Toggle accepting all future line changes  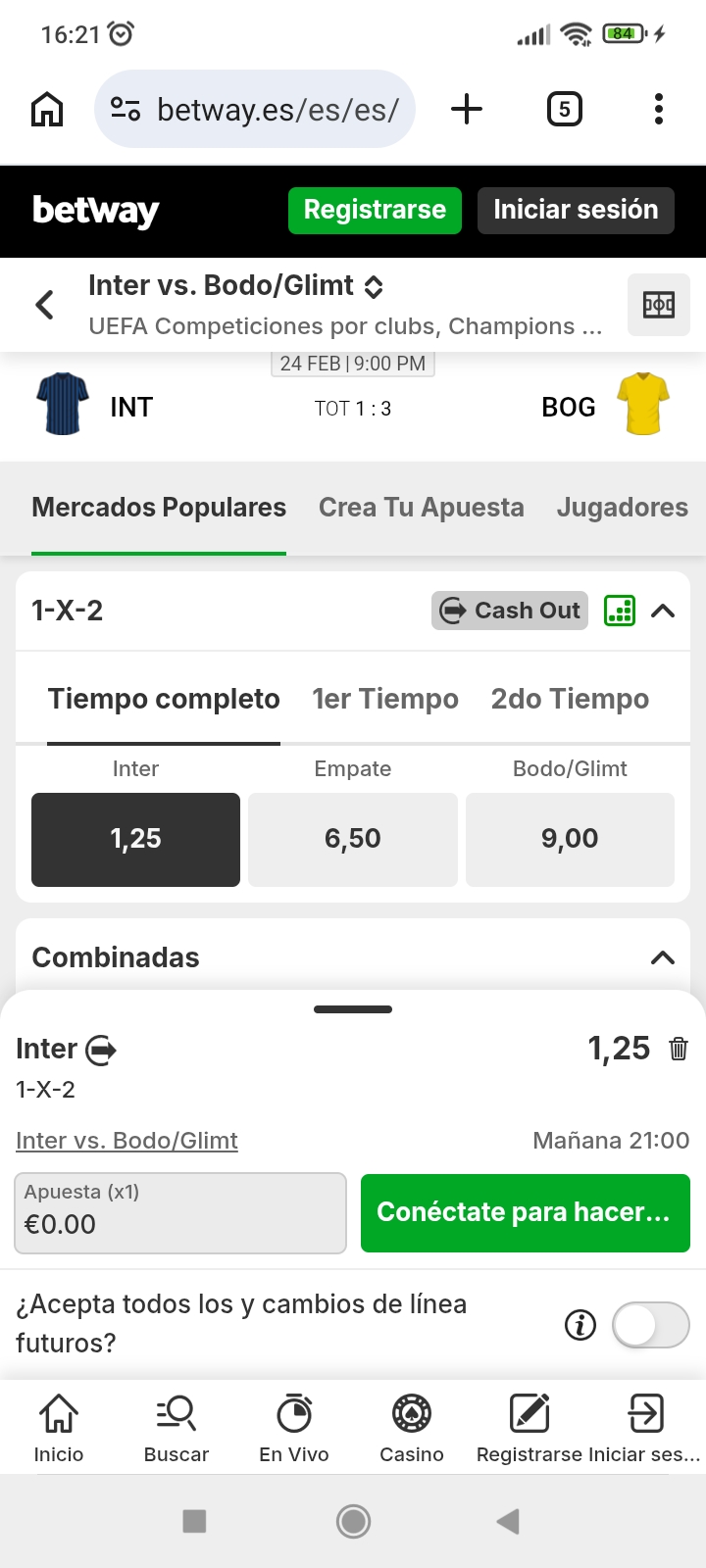coord(650,1325)
